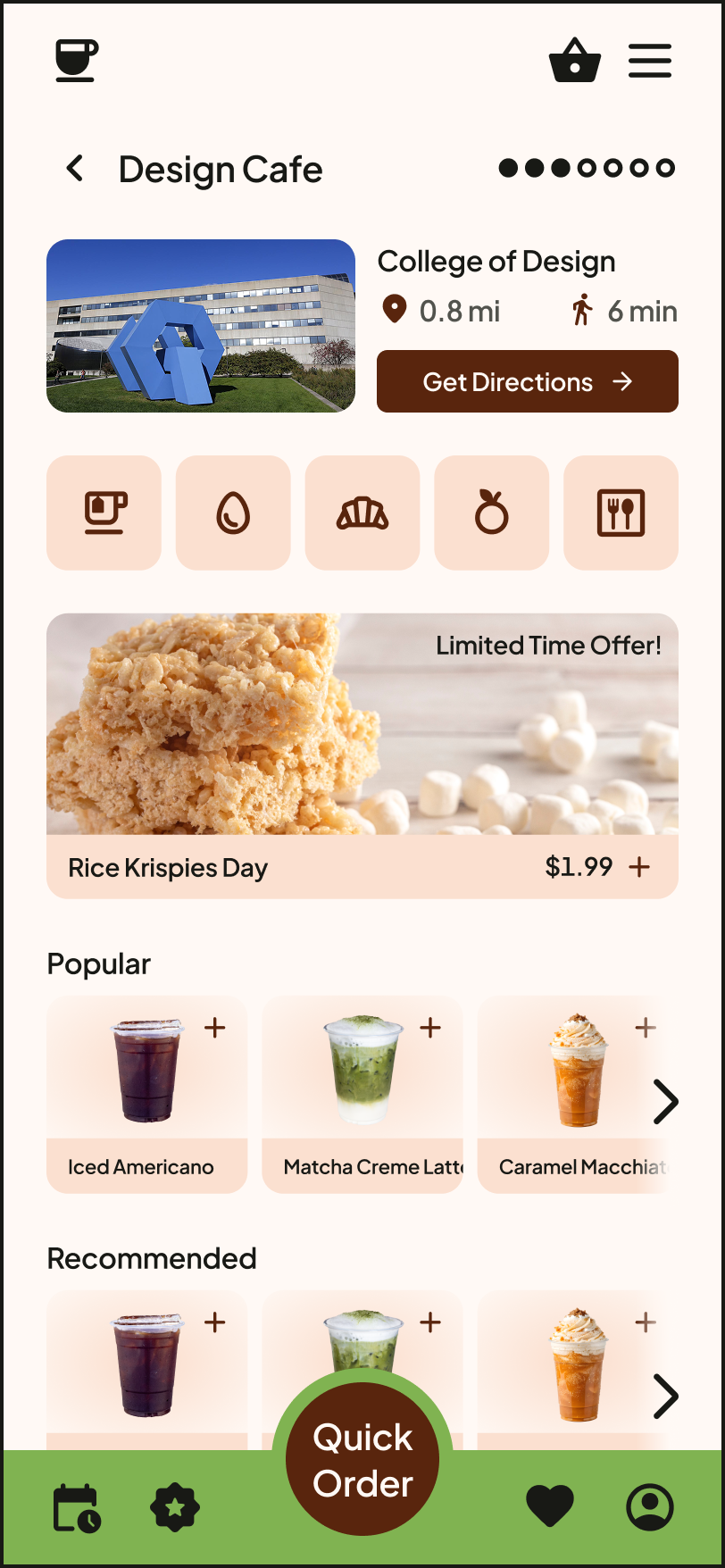Select the coffee cup category

[104, 513]
